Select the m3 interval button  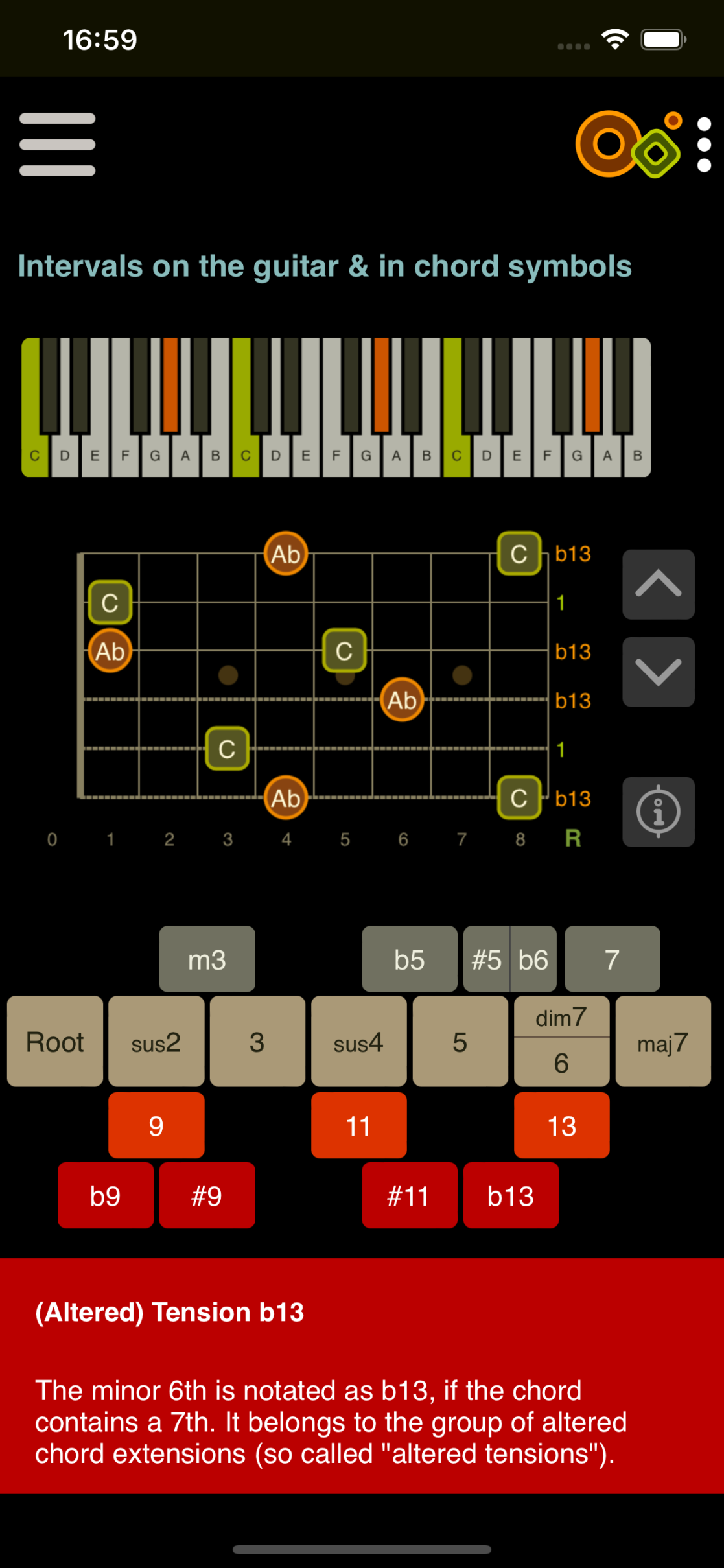(207, 959)
